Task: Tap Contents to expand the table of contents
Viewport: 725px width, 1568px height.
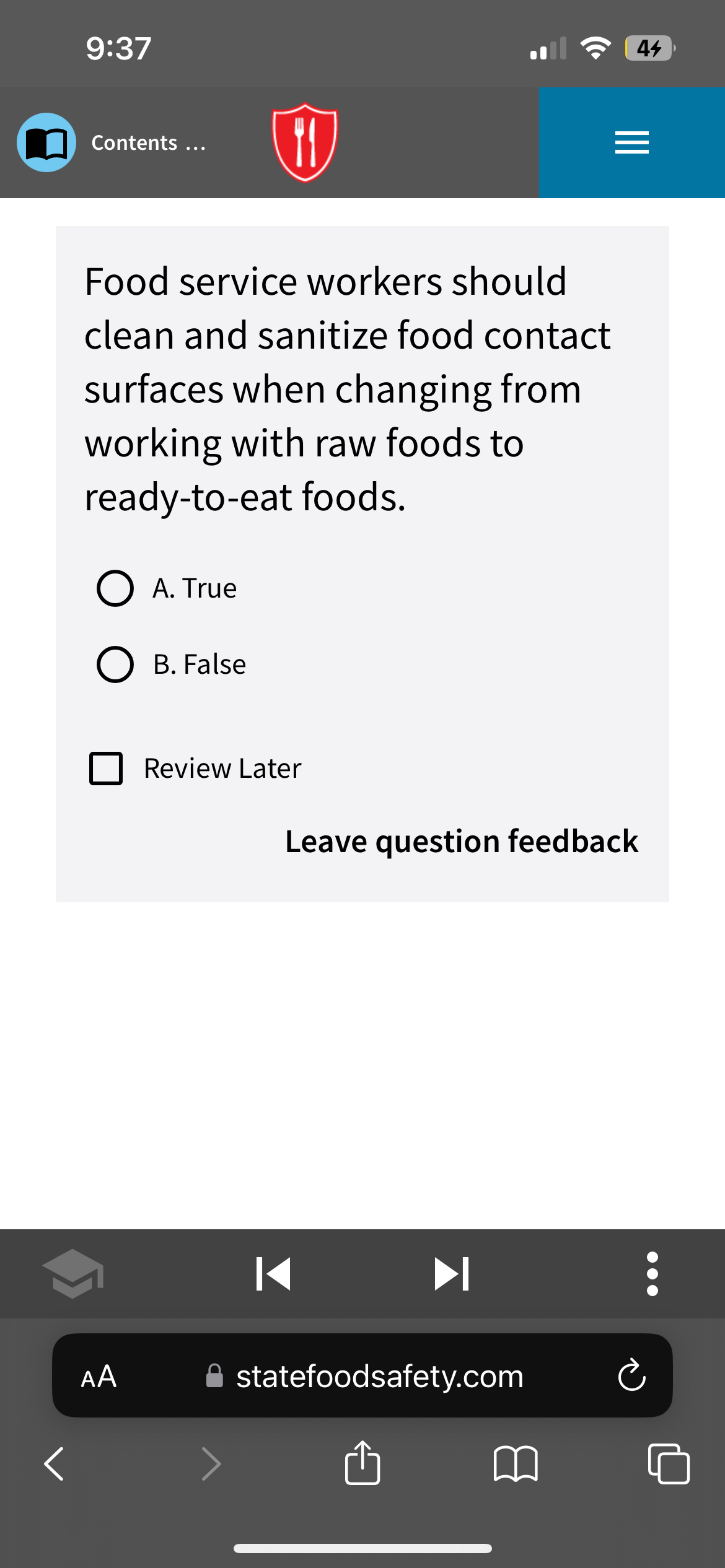Action: pyautogui.click(x=147, y=142)
